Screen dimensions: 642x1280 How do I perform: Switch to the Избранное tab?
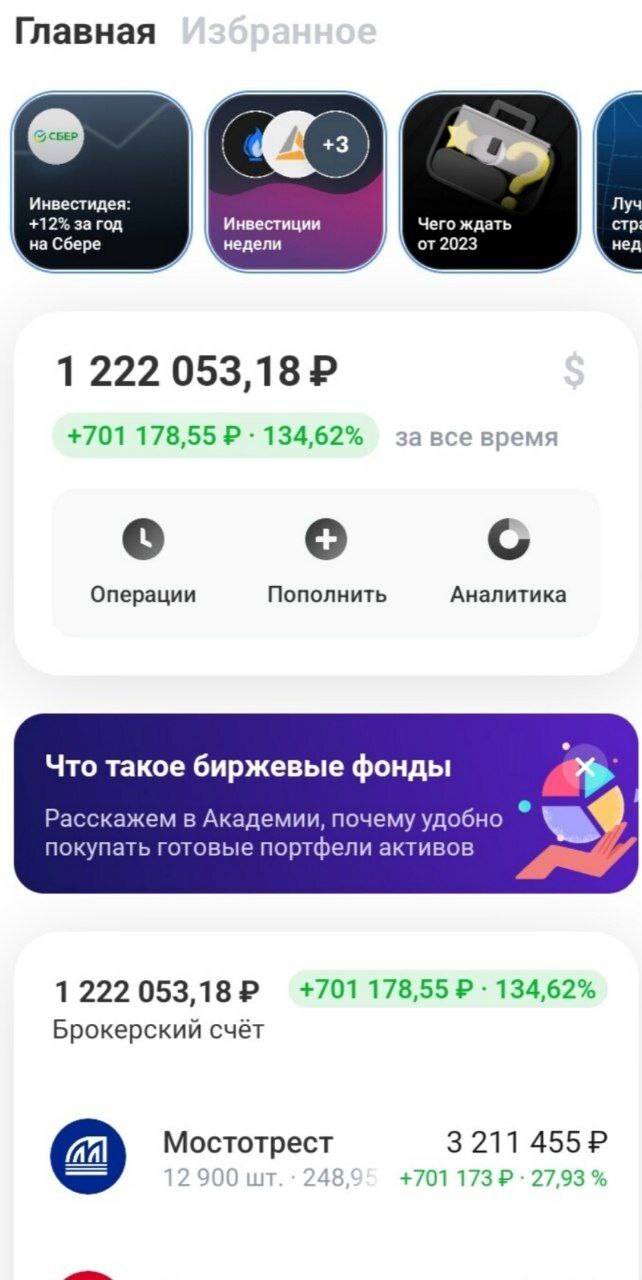(278, 32)
